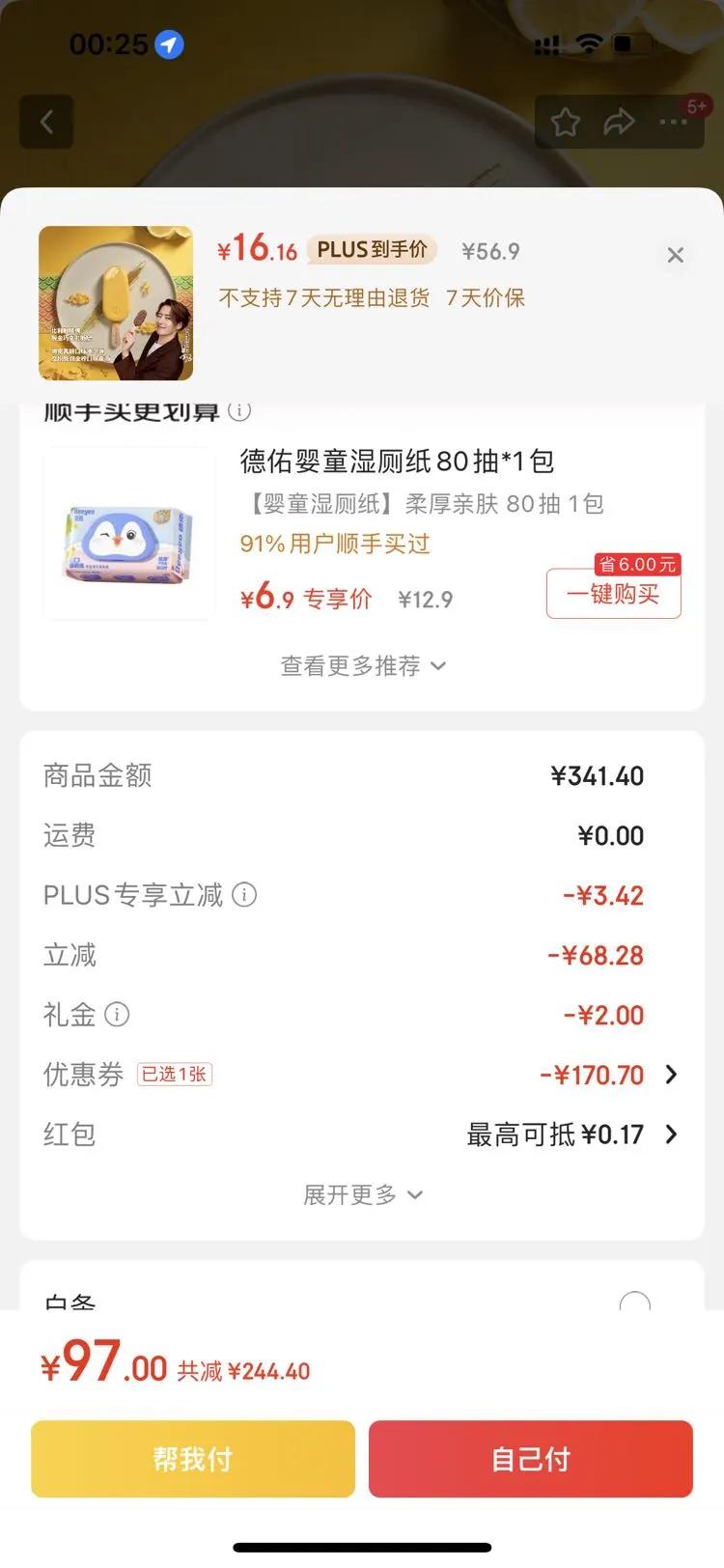The width and height of the screenshot is (724, 1568).
Task: Expand 展开更多 price details
Action: [x=363, y=1195]
